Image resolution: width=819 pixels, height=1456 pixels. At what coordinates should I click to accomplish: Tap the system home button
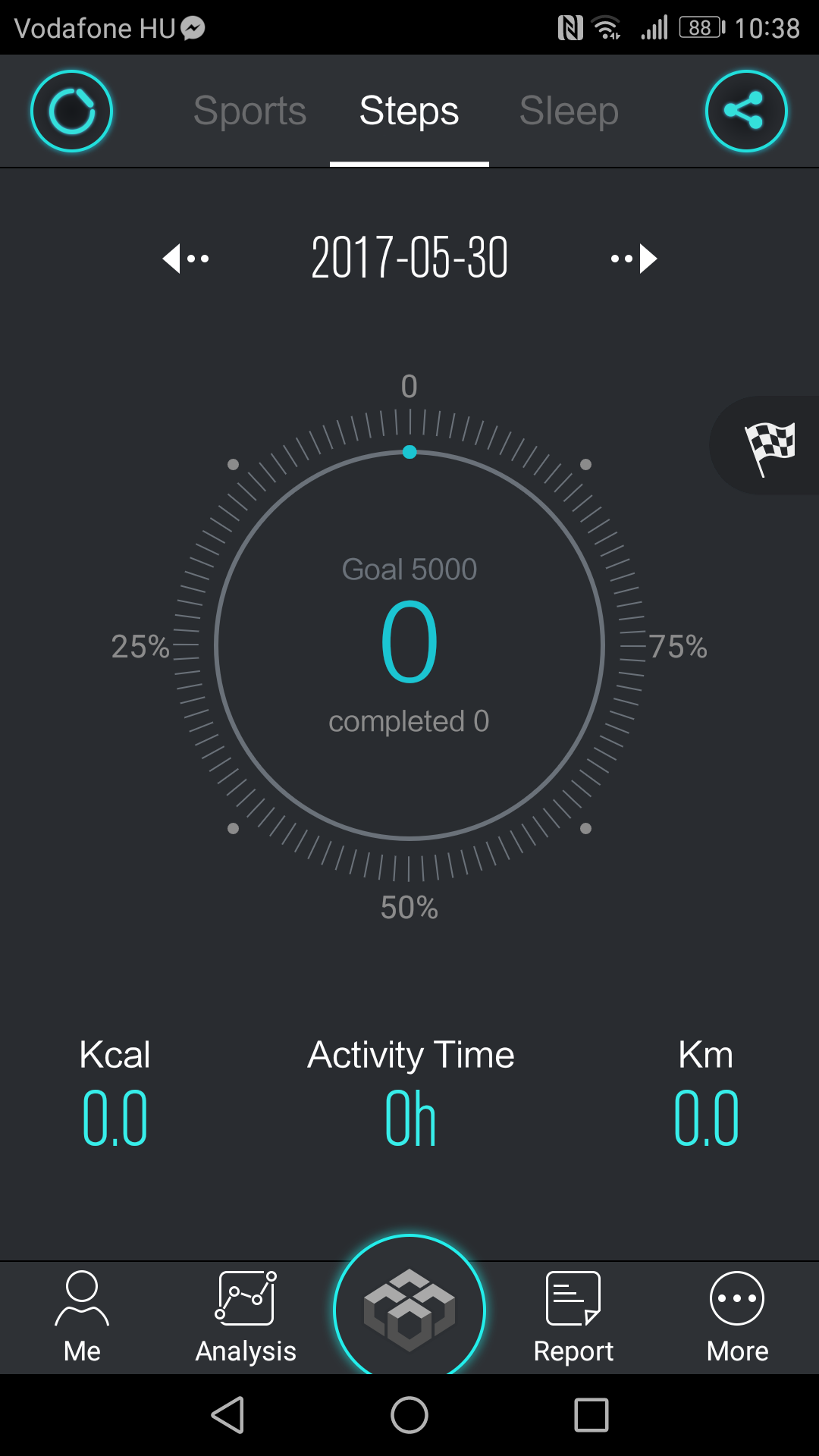click(409, 1415)
